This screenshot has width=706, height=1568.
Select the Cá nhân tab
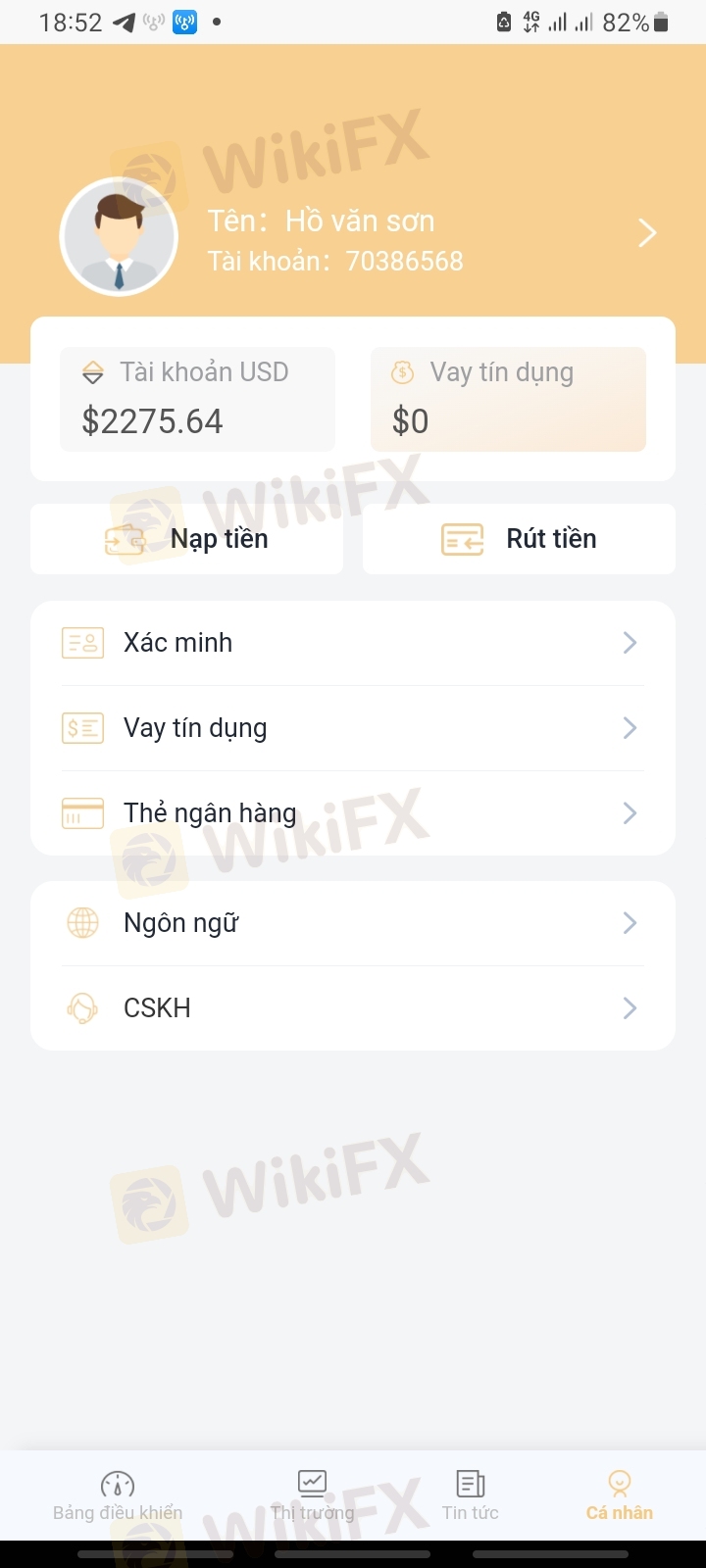pyautogui.click(x=619, y=1495)
